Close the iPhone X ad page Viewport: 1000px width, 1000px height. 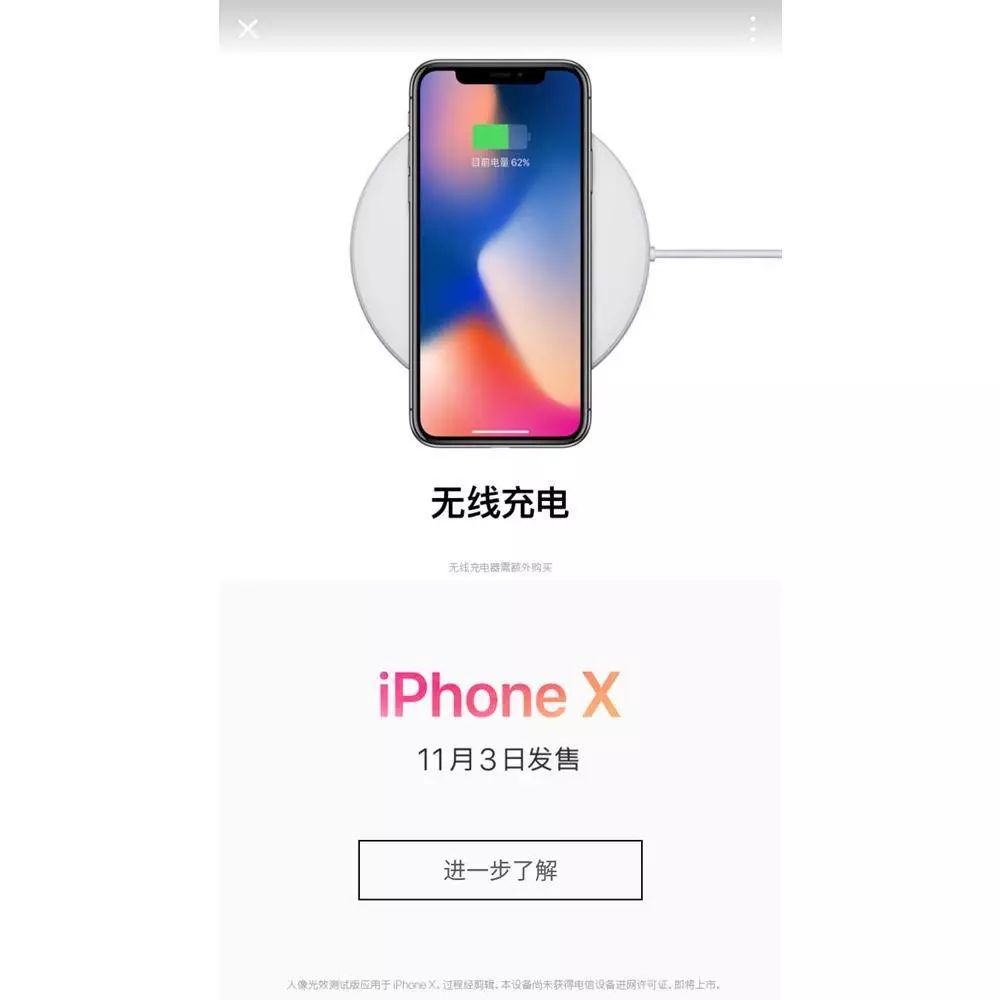click(248, 29)
